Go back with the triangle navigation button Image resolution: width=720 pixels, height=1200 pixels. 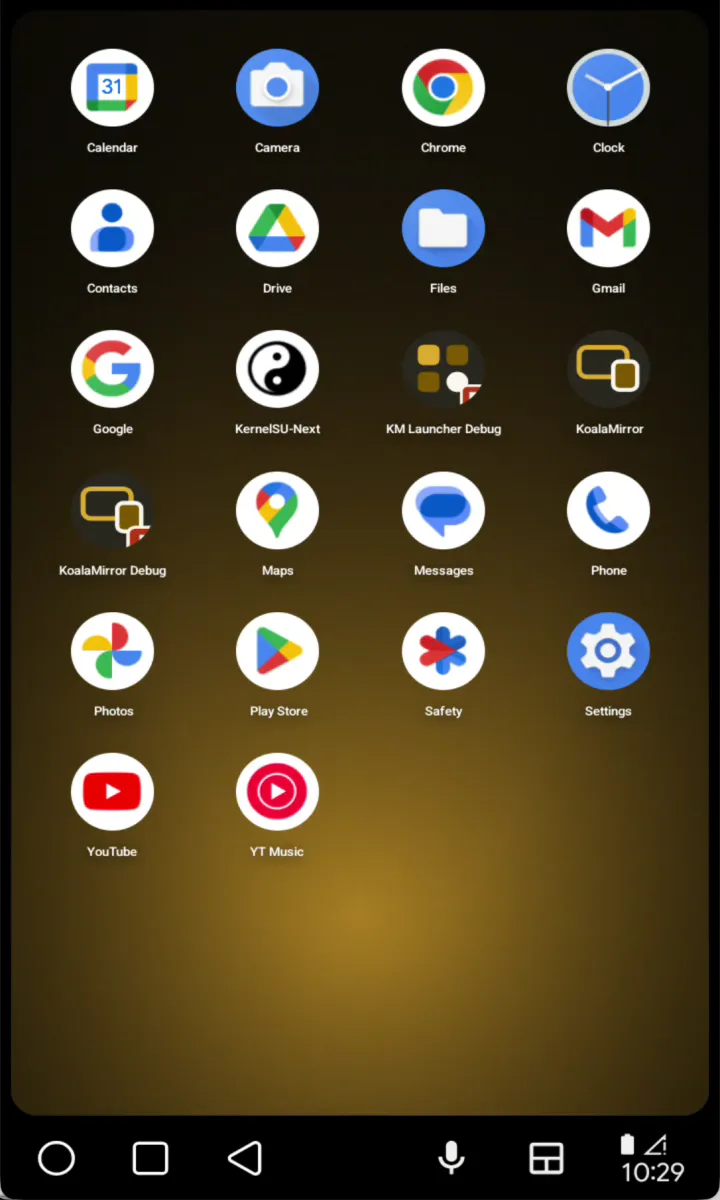click(245, 1158)
